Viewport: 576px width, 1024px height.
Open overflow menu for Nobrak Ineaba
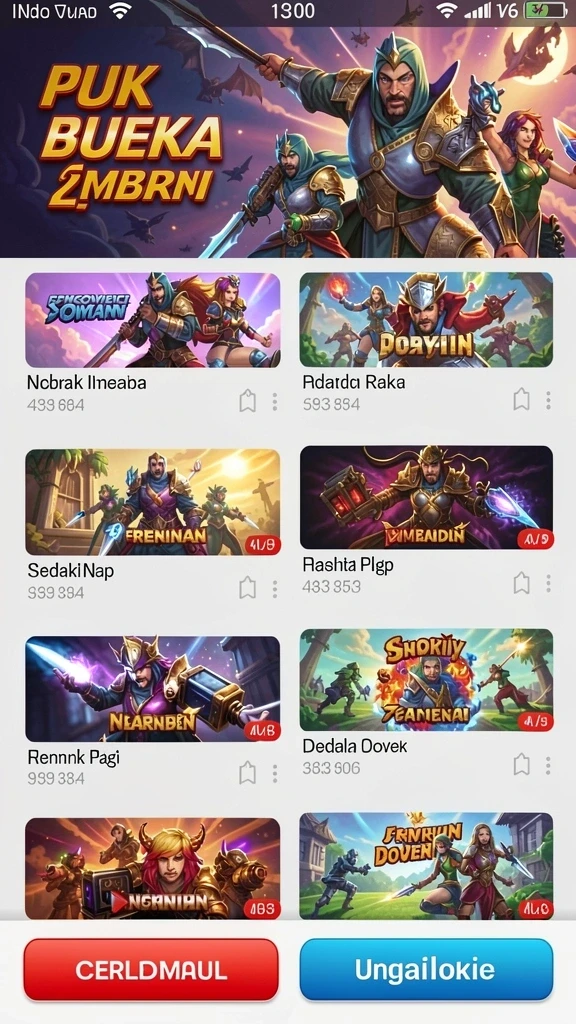click(275, 402)
